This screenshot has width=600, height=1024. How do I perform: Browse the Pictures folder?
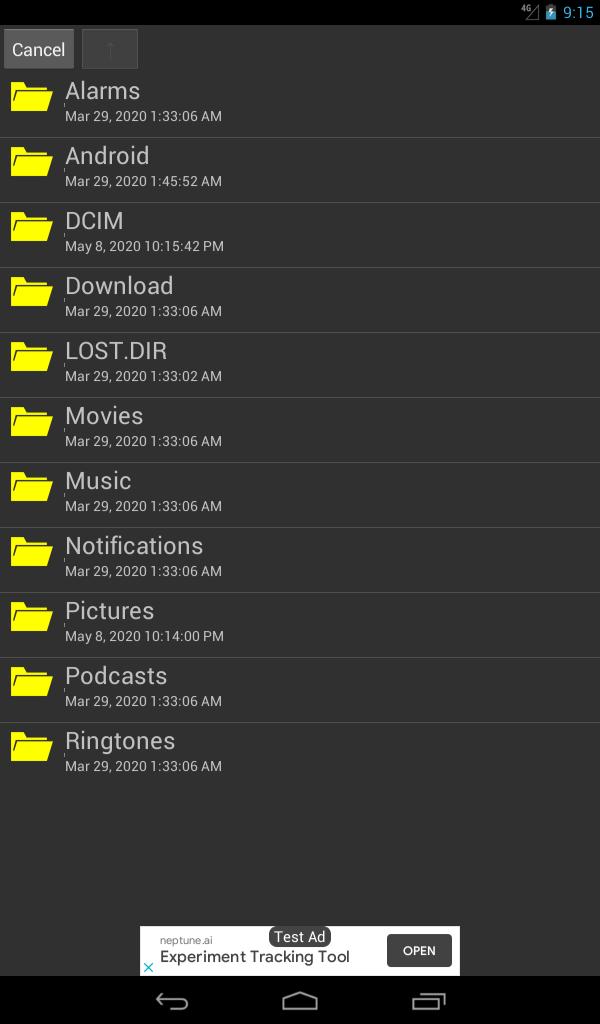(300, 625)
